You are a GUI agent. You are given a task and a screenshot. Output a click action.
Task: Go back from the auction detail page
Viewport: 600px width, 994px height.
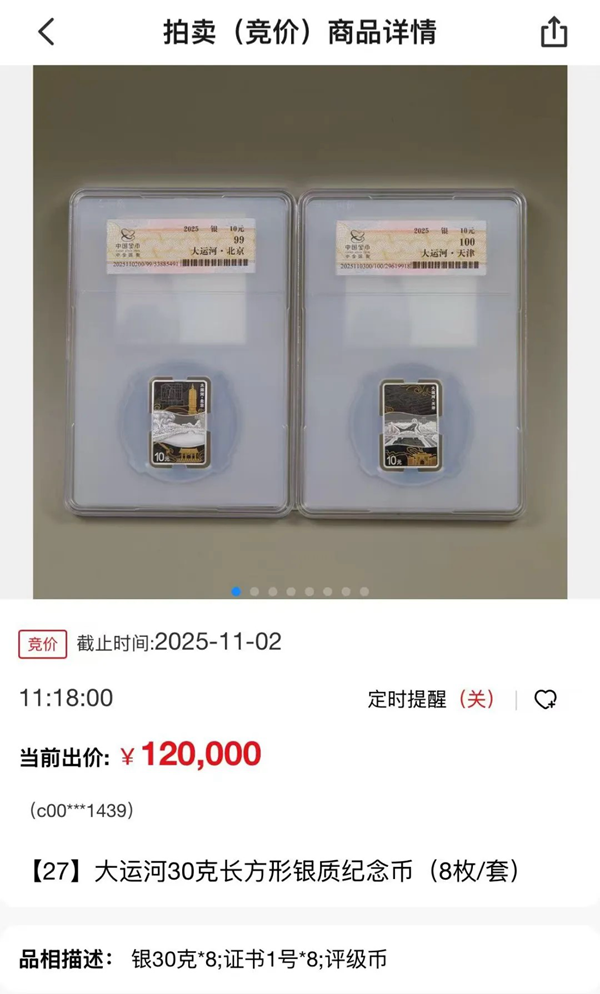tap(46, 32)
